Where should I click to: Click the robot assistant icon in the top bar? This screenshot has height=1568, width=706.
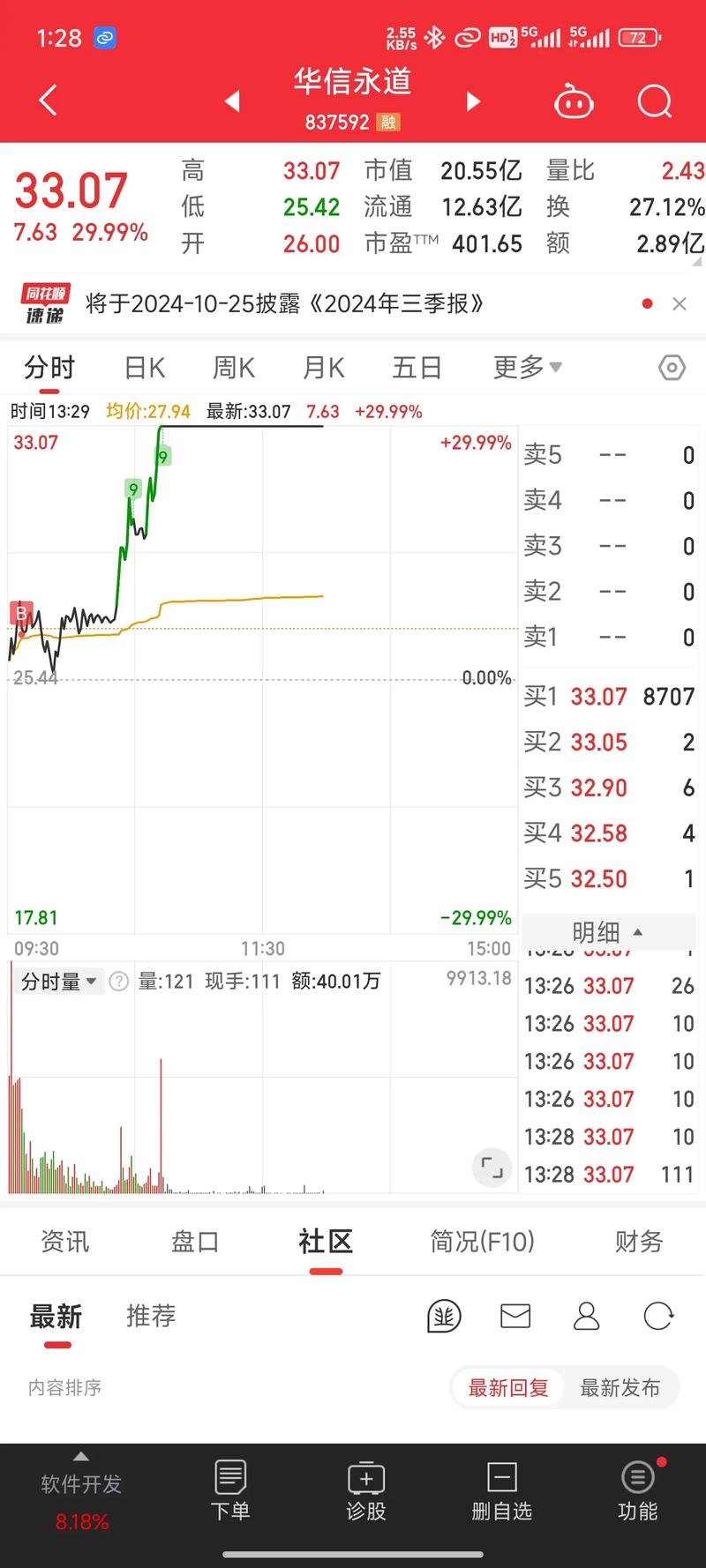click(x=574, y=101)
